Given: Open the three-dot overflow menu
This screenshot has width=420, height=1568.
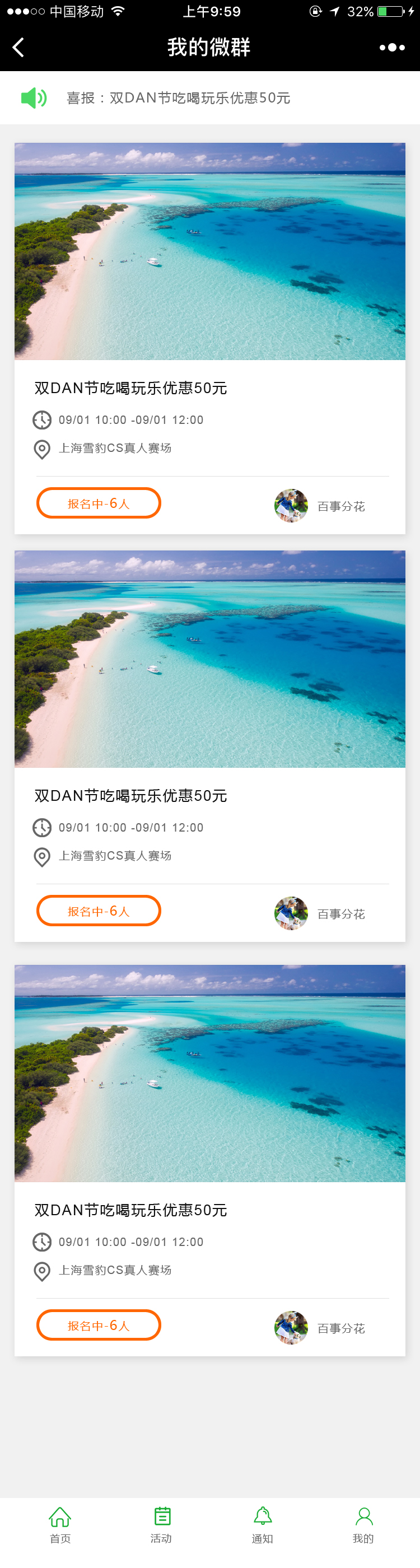Looking at the screenshot, I should [391, 47].
